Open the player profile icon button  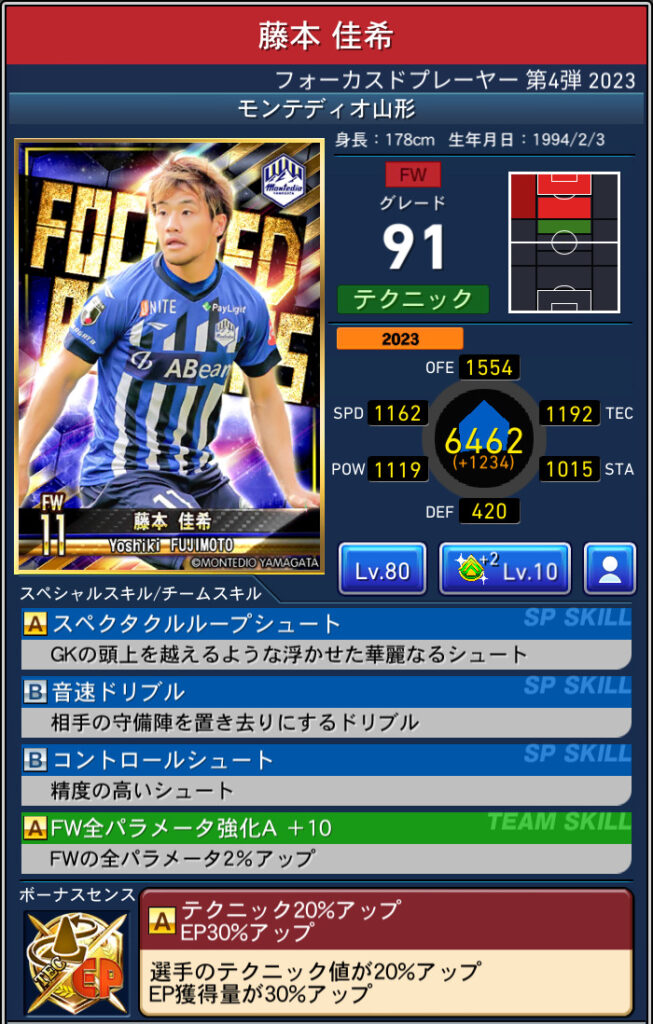[609, 570]
